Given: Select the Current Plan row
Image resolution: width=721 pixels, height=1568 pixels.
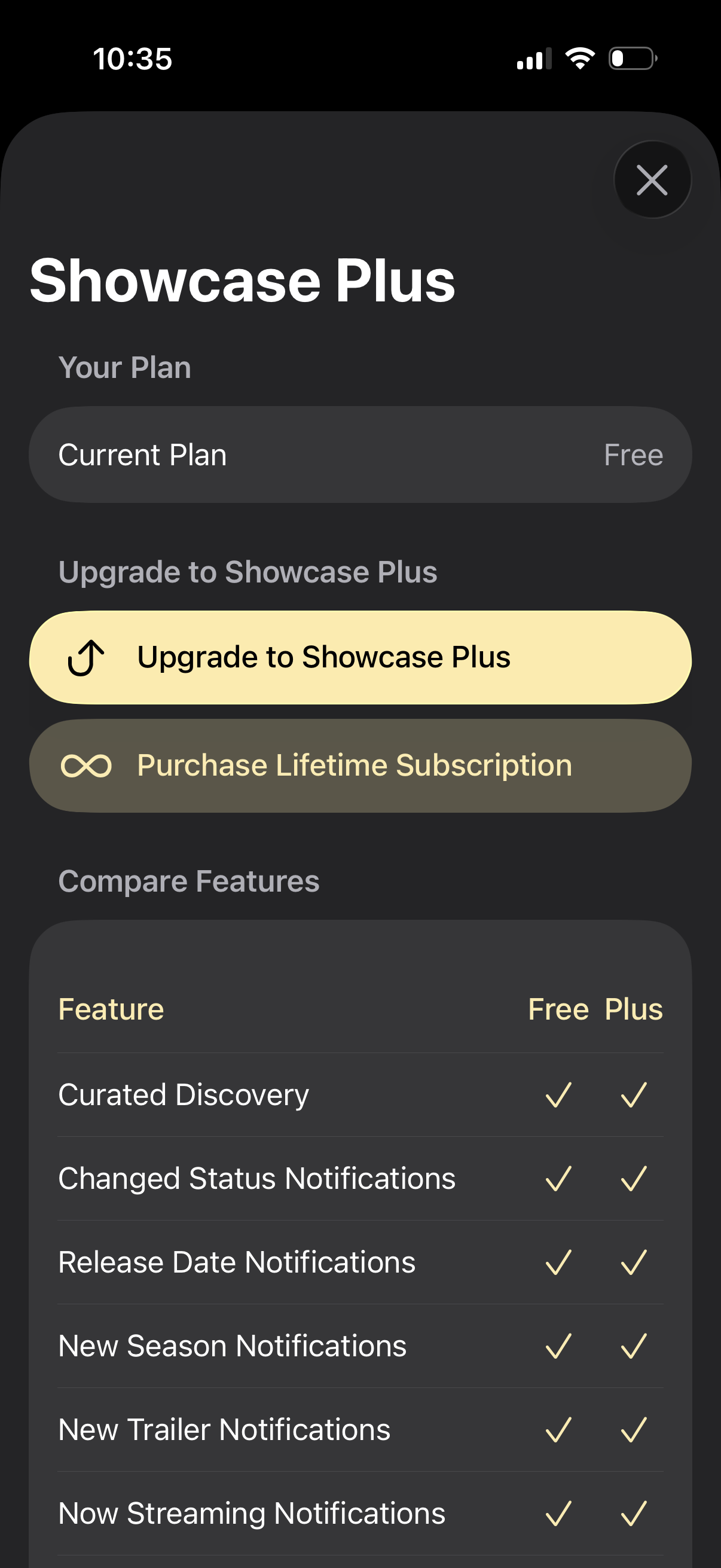Looking at the screenshot, I should [360, 453].
